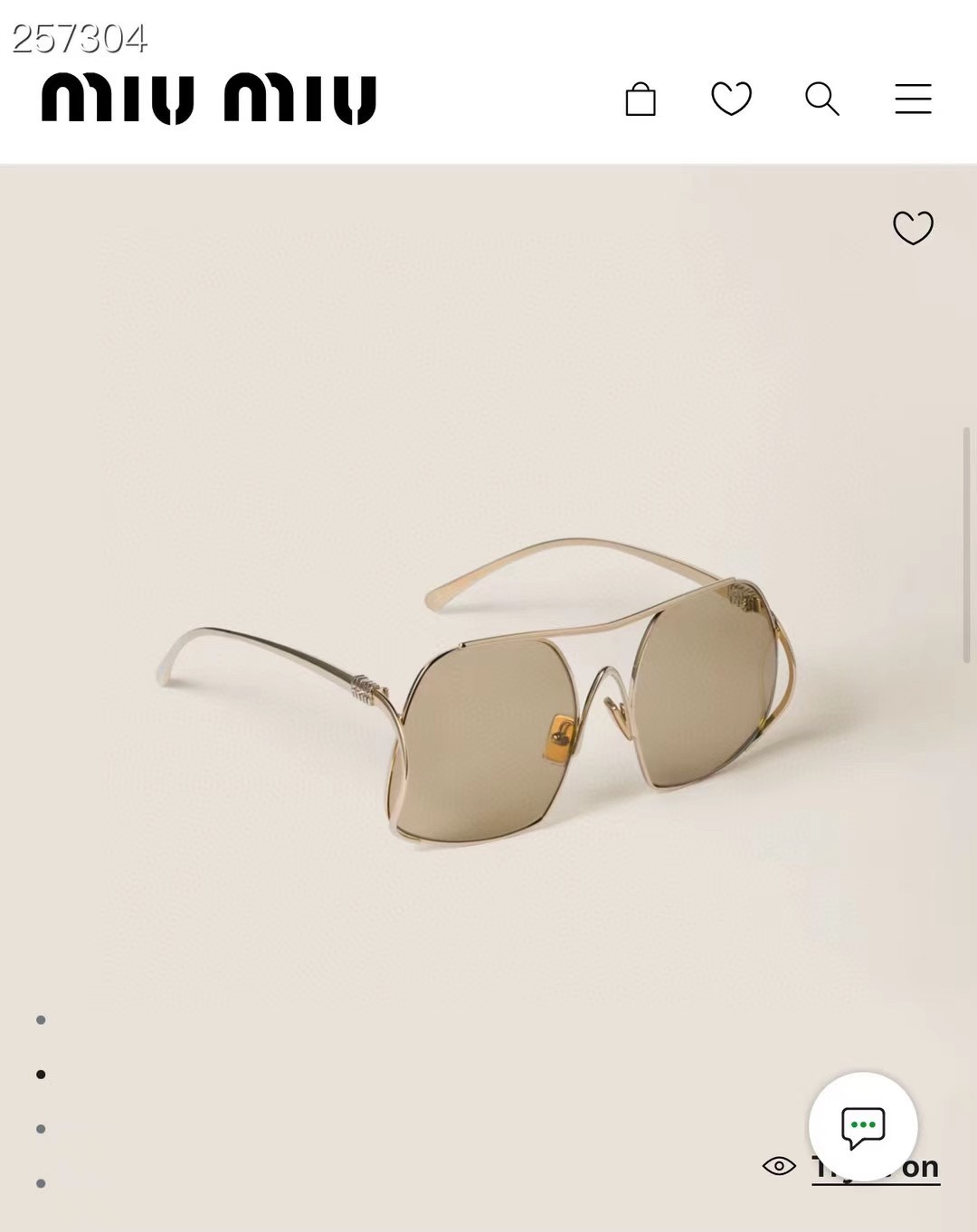Viewport: 977px width, 1232px height.
Task: Activate the green chat support toggle
Action: coord(861,1126)
